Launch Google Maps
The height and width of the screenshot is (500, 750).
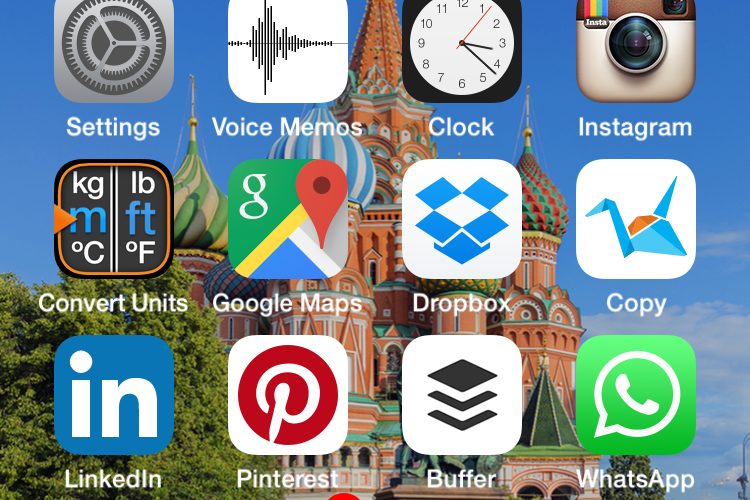pyautogui.click(x=288, y=219)
